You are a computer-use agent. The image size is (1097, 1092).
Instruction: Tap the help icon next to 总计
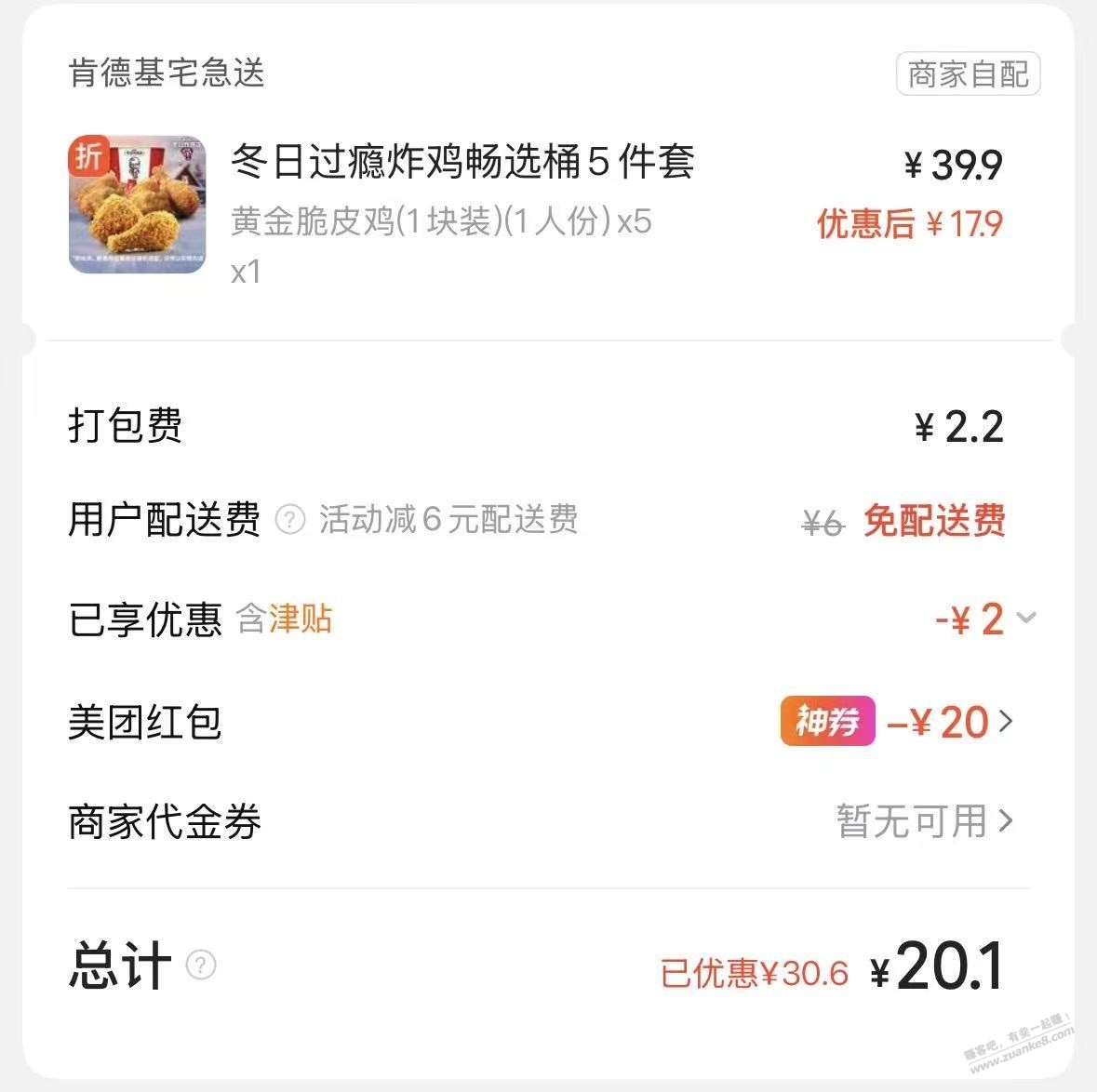point(201,965)
